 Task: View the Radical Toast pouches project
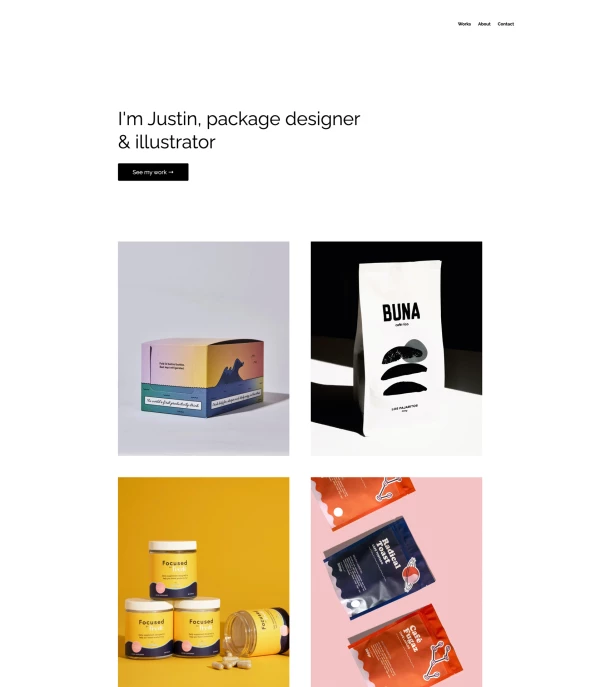coord(396,581)
